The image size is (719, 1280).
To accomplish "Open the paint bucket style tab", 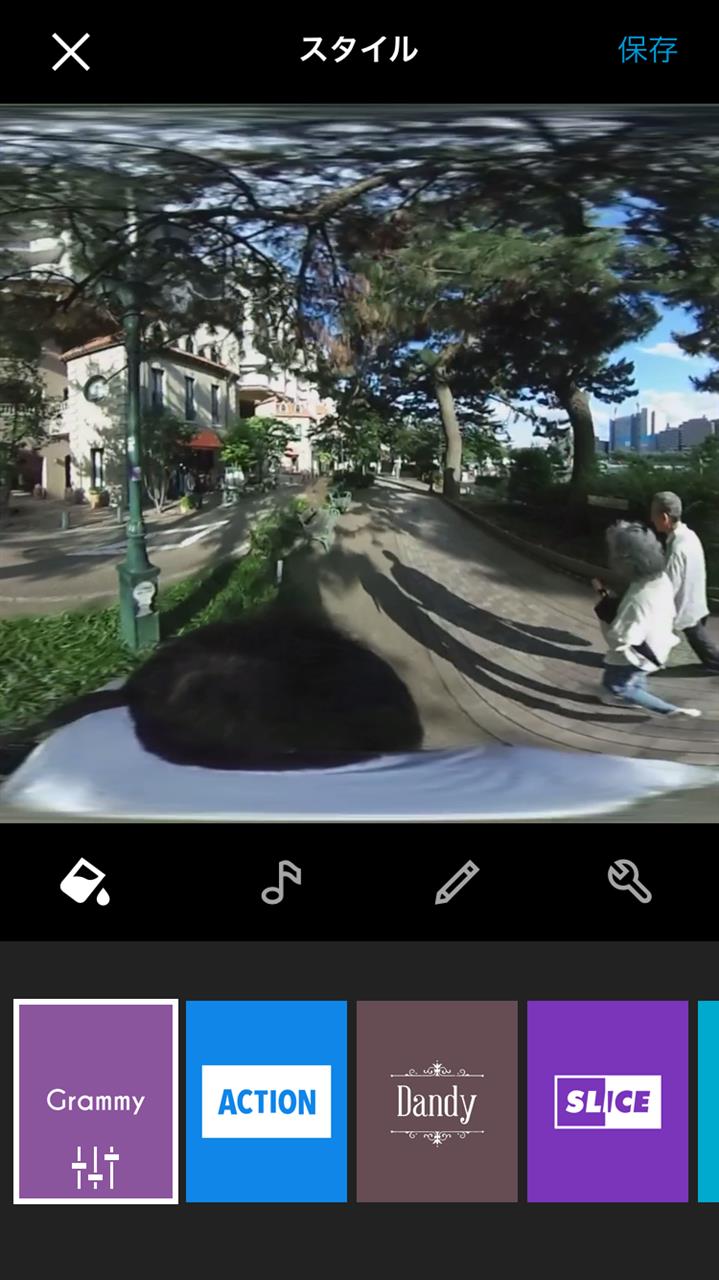I will (85, 883).
